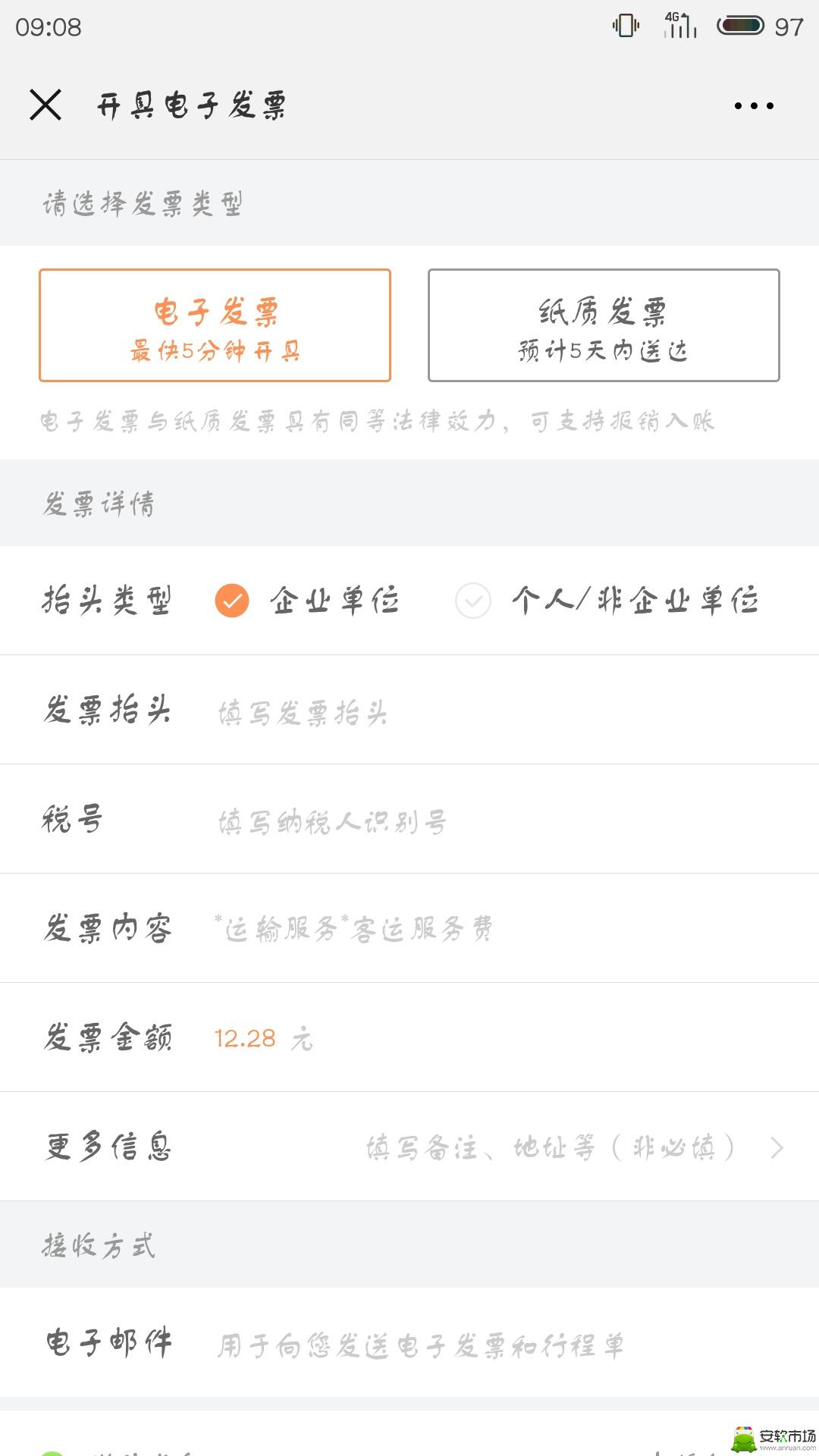Select the 电子发票 invoice type
Image resolution: width=819 pixels, height=1456 pixels.
[x=215, y=325]
